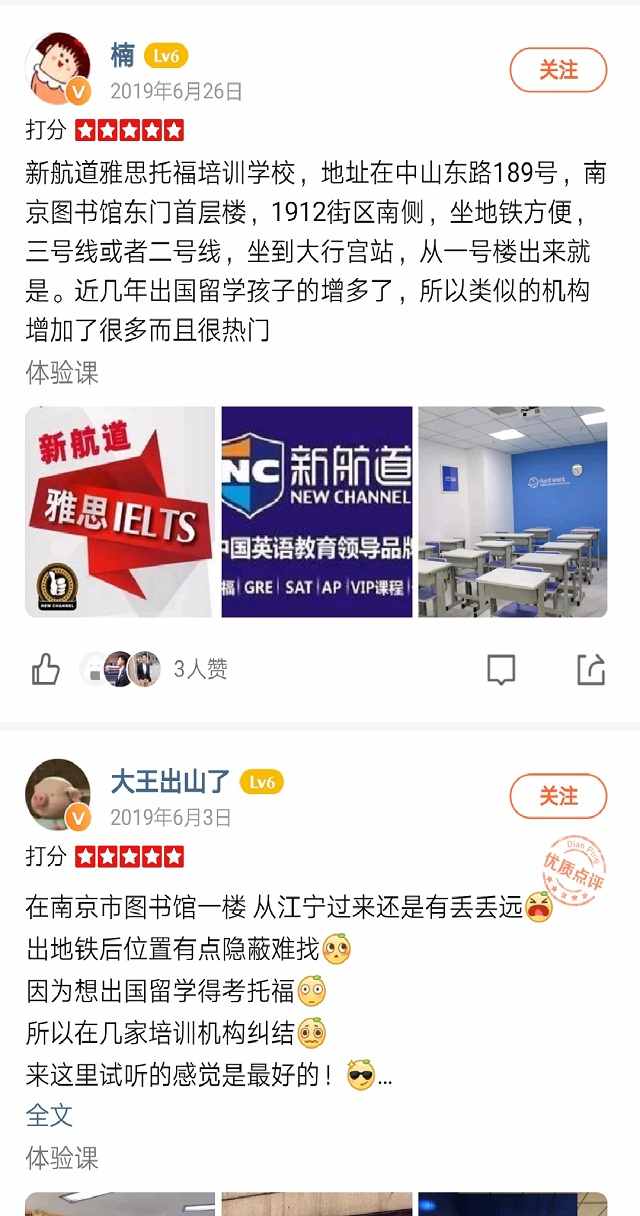Like 楠's review with the thumbs-up icon
The width and height of the screenshot is (640, 1216).
coord(46,669)
